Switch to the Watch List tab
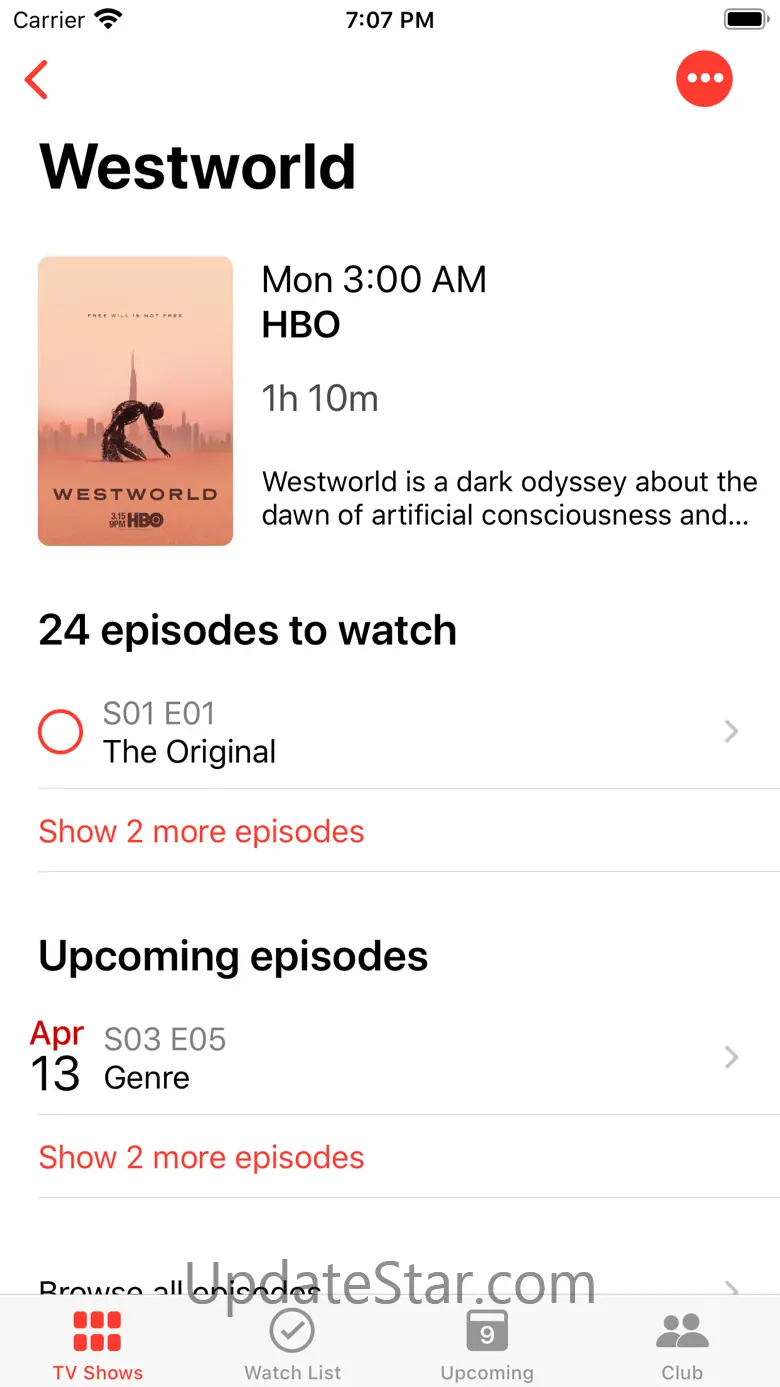 292,1345
